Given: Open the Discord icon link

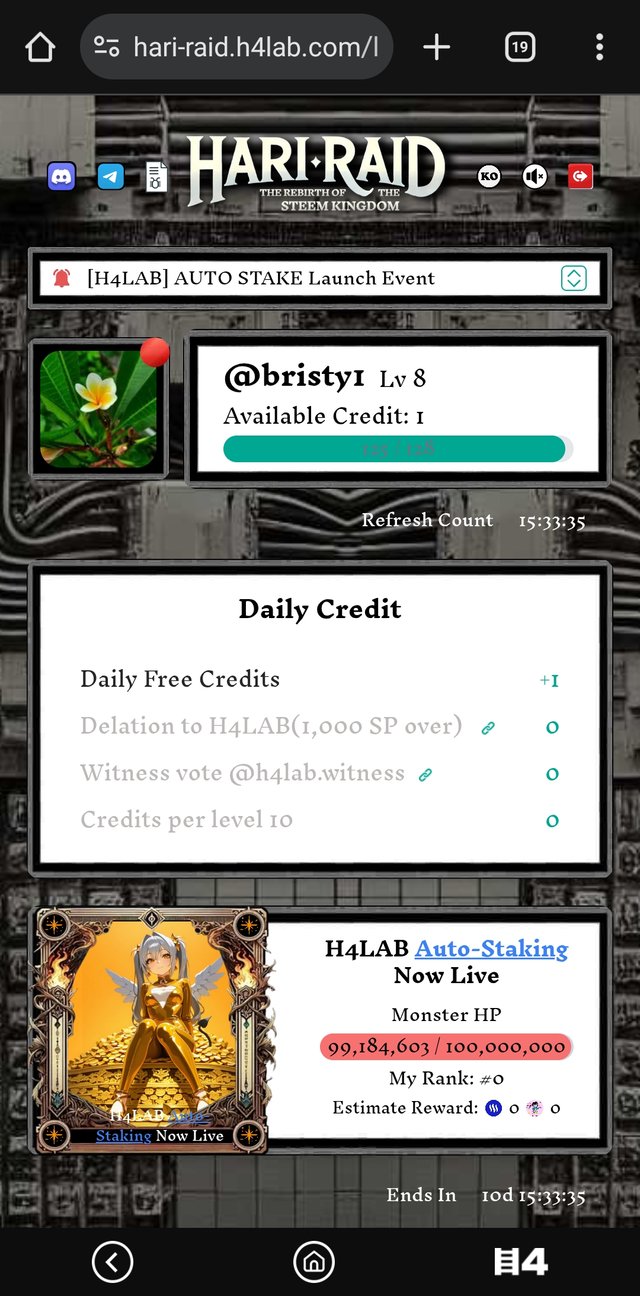Looking at the screenshot, I should (x=61, y=177).
